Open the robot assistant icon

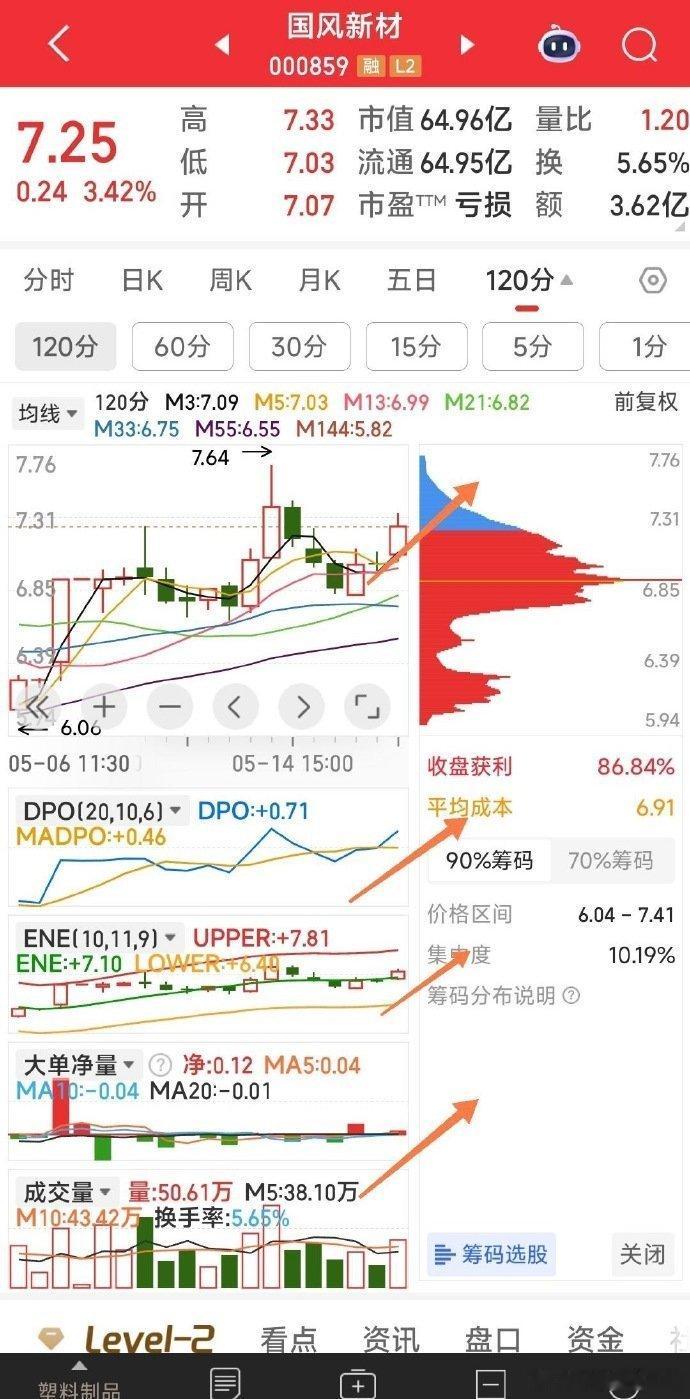click(x=560, y=44)
